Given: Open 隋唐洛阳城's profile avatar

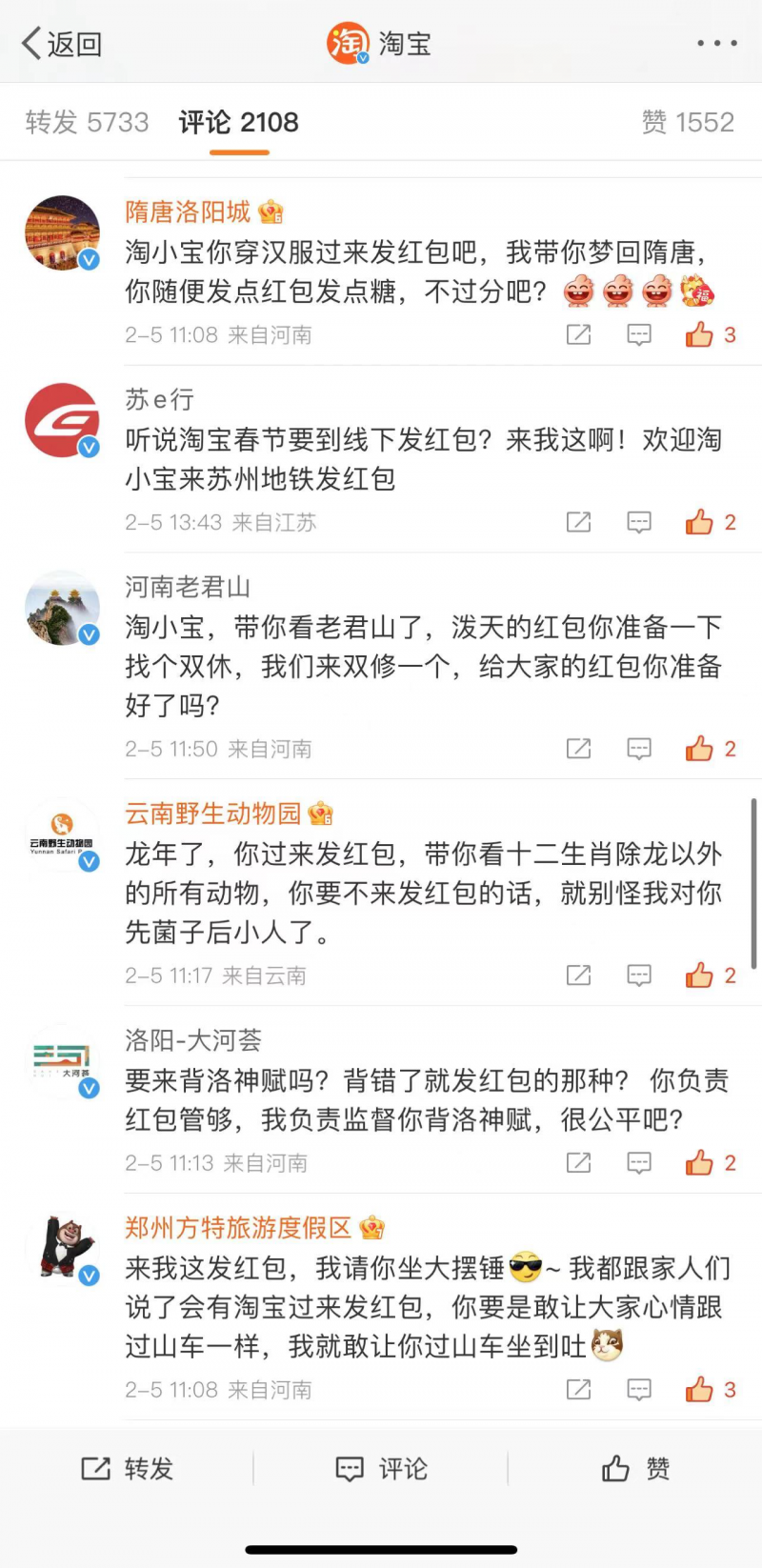Looking at the screenshot, I should [x=62, y=234].
